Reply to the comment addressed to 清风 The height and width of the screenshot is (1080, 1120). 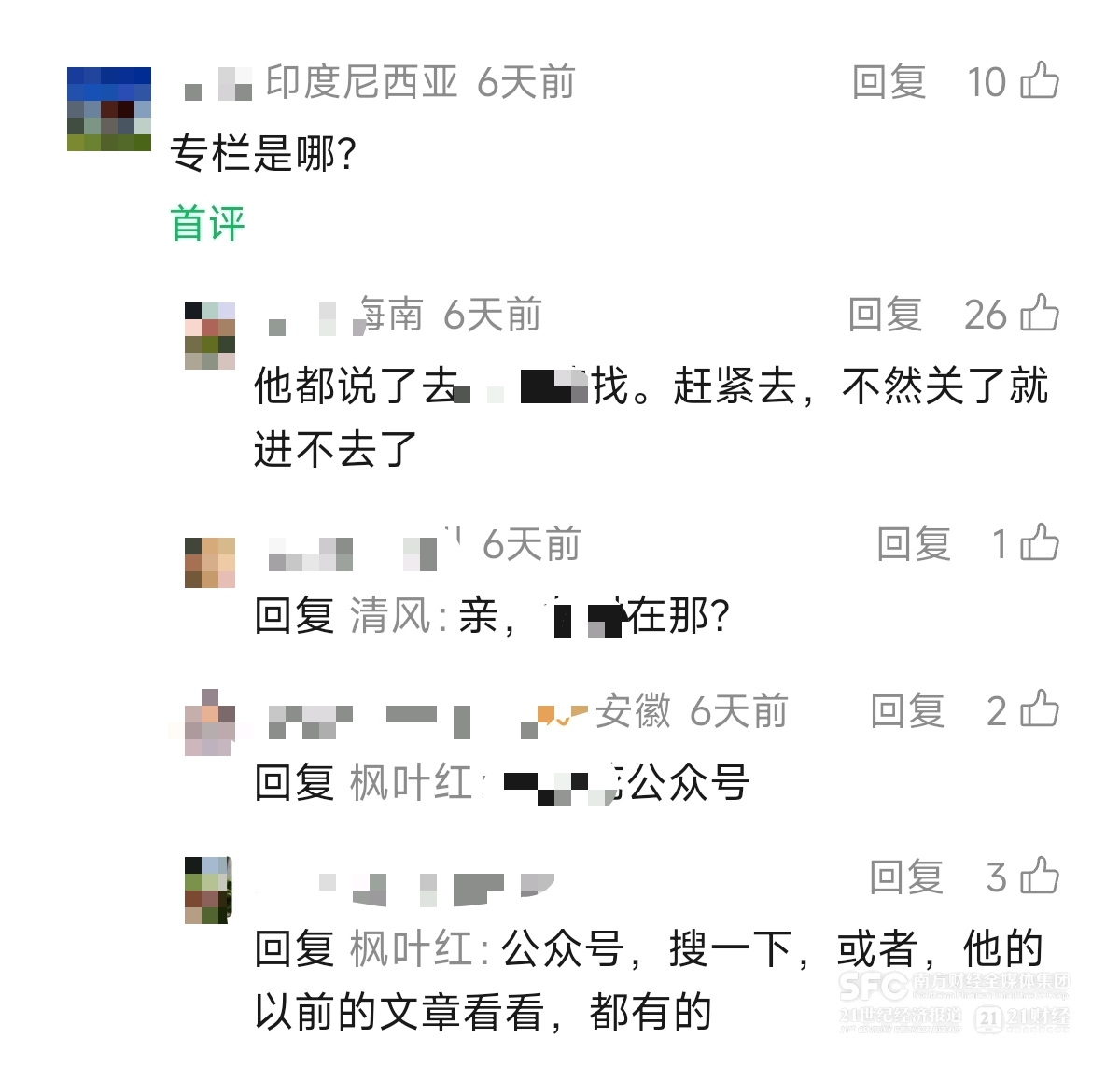coord(914,544)
